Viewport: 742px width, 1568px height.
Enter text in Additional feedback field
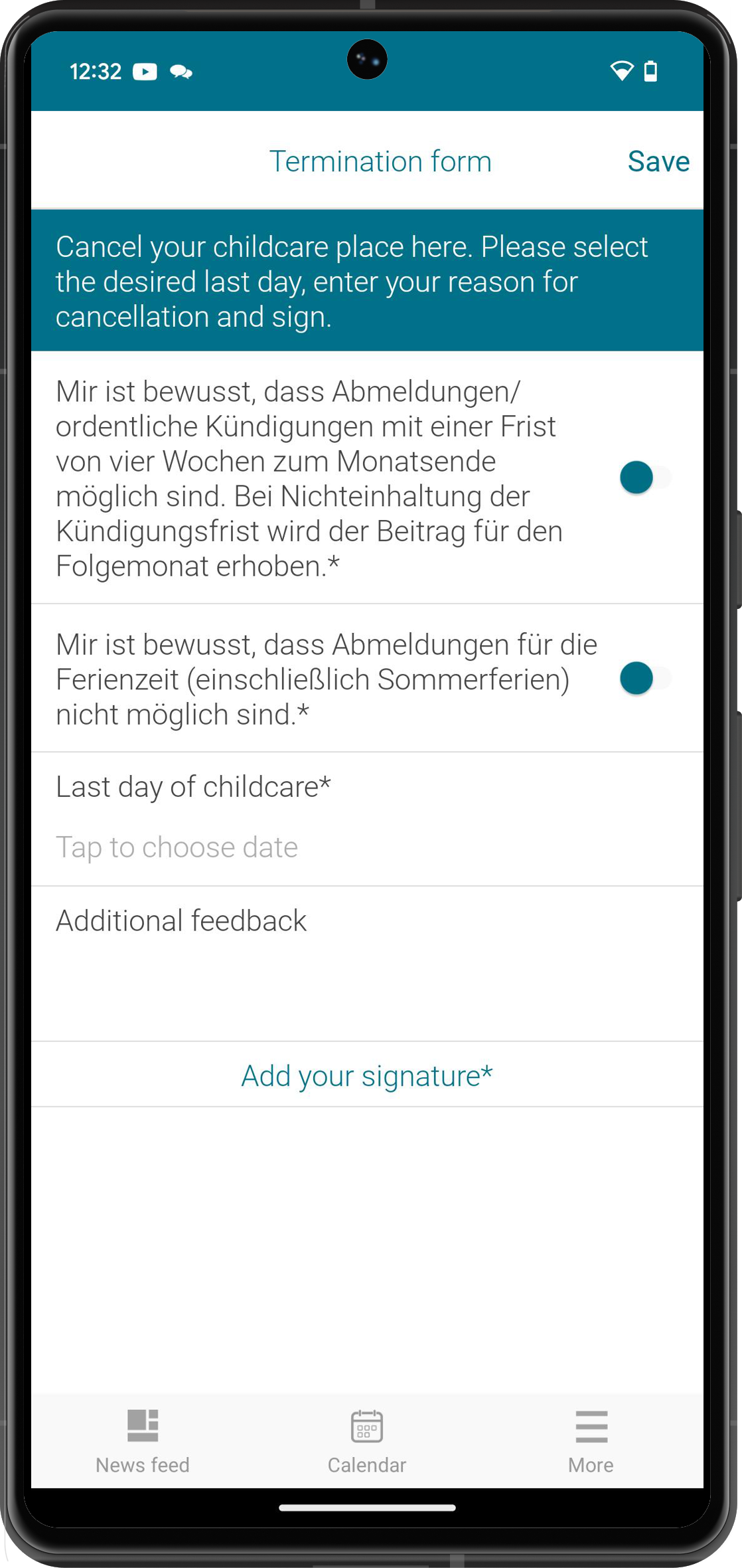click(x=367, y=964)
